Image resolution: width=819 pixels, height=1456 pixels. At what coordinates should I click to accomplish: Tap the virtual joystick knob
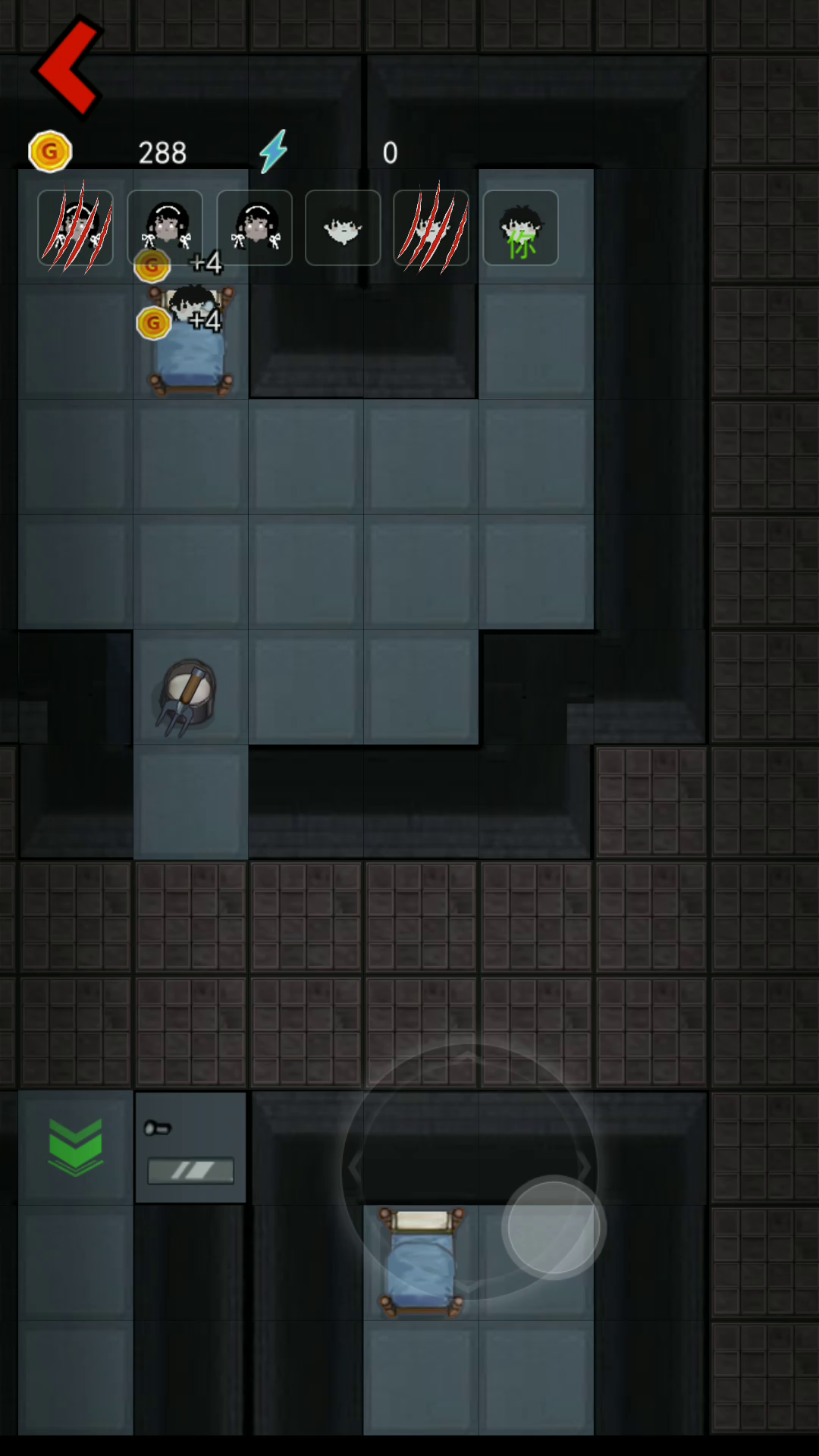pyautogui.click(x=554, y=1226)
